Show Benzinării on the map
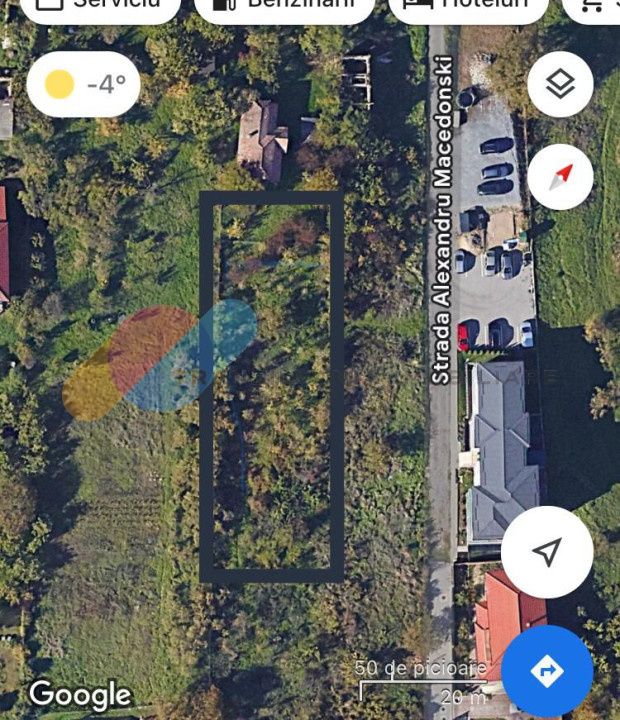The height and width of the screenshot is (720, 620). click(x=284, y=8)
